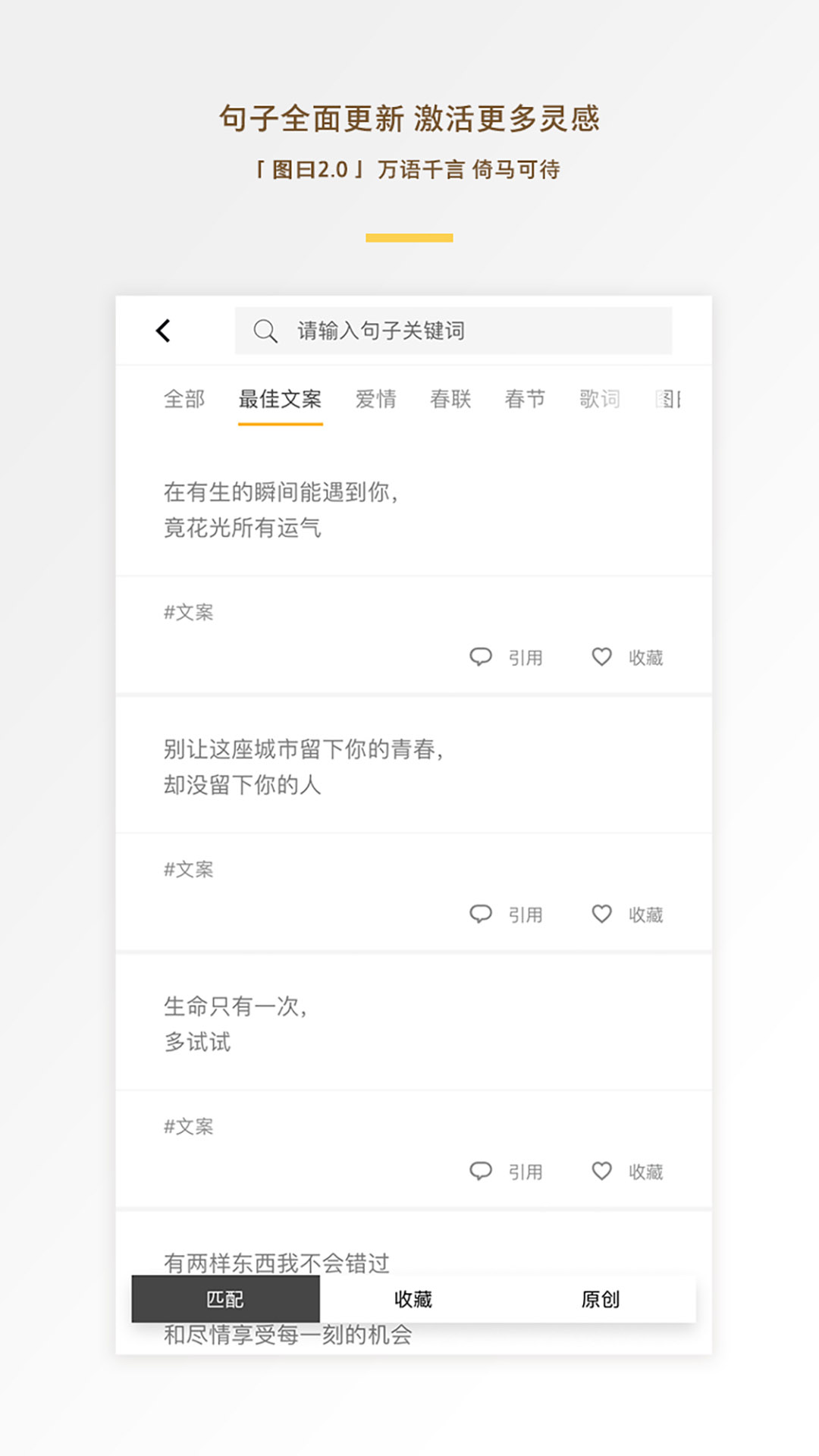This screenshot has height=1456, width=819.
Task: Tap the back arrow icon
Action: click(x=163, y=331)
